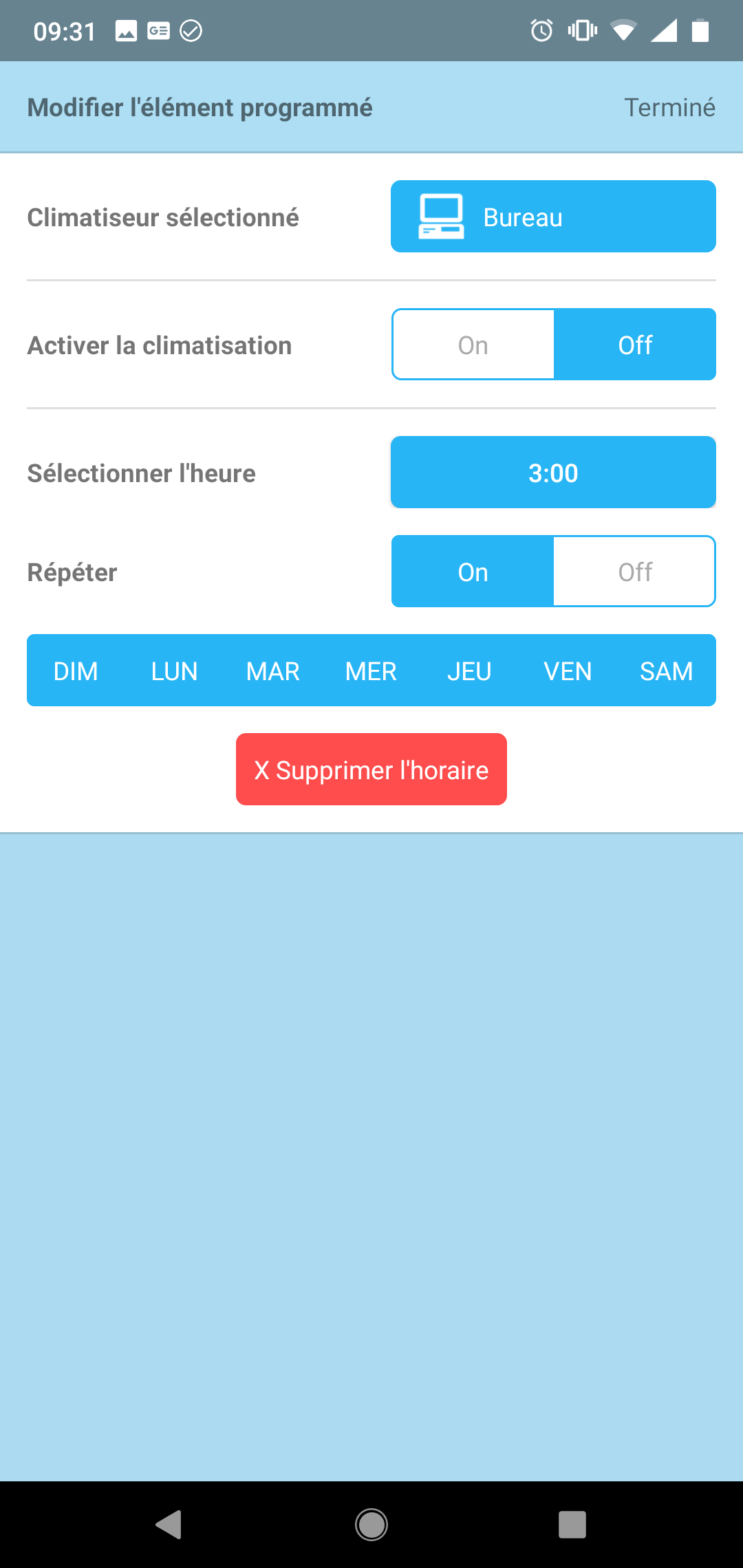This screenshot has width=743, height=1568.
Task: Set Activer la climatisation to Off
Action: (634, 345)
